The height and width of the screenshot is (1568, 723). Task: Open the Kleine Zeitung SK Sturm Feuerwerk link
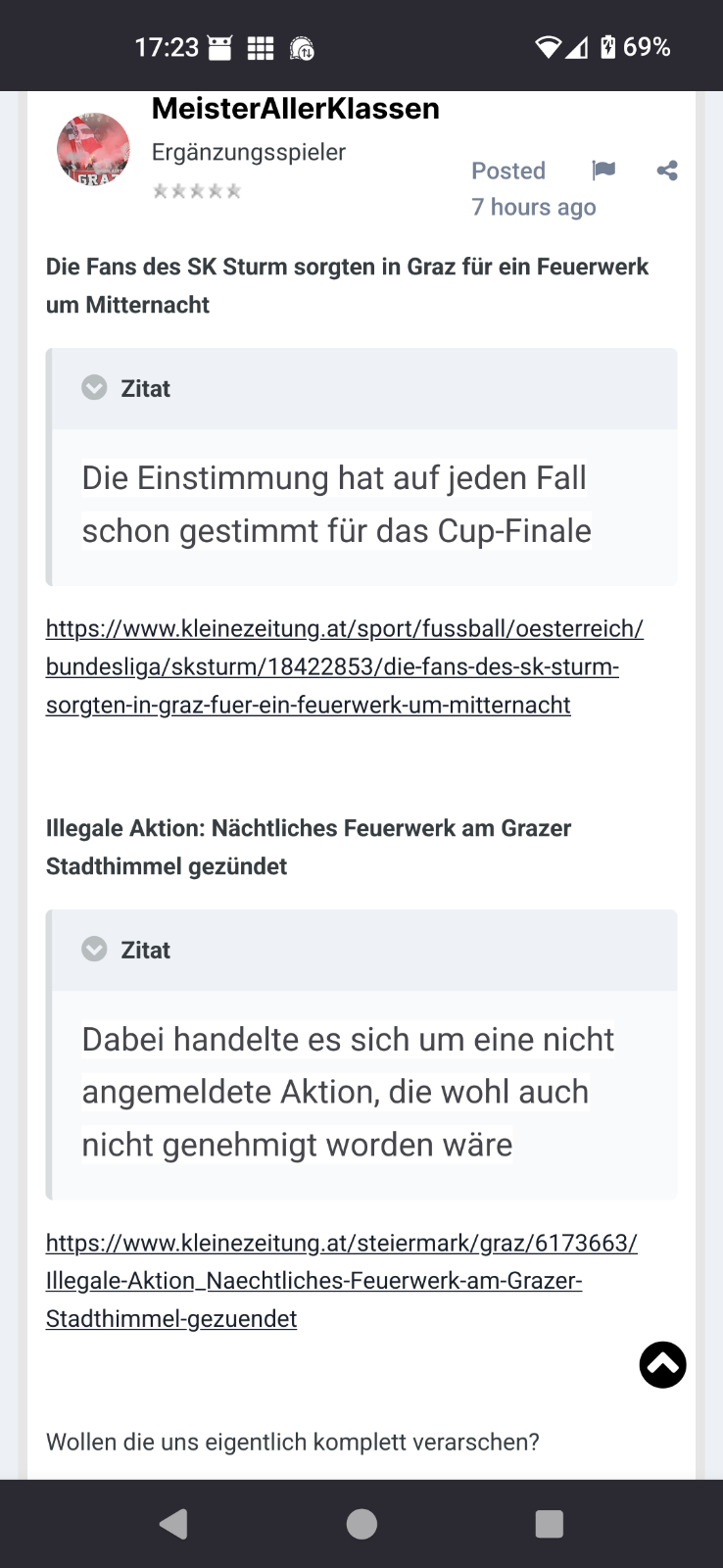click(345, 666)
